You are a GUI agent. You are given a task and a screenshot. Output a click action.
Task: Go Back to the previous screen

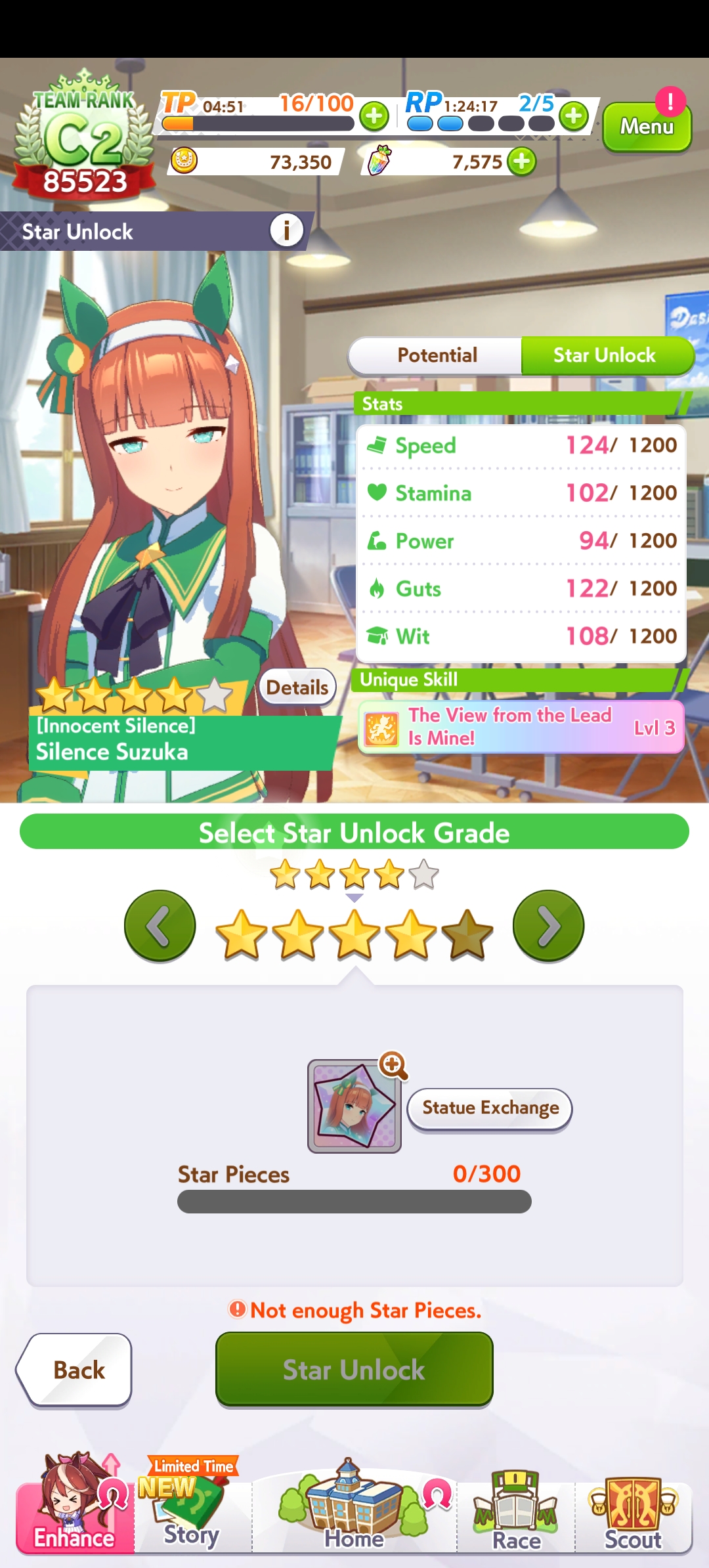(75, 1370)
